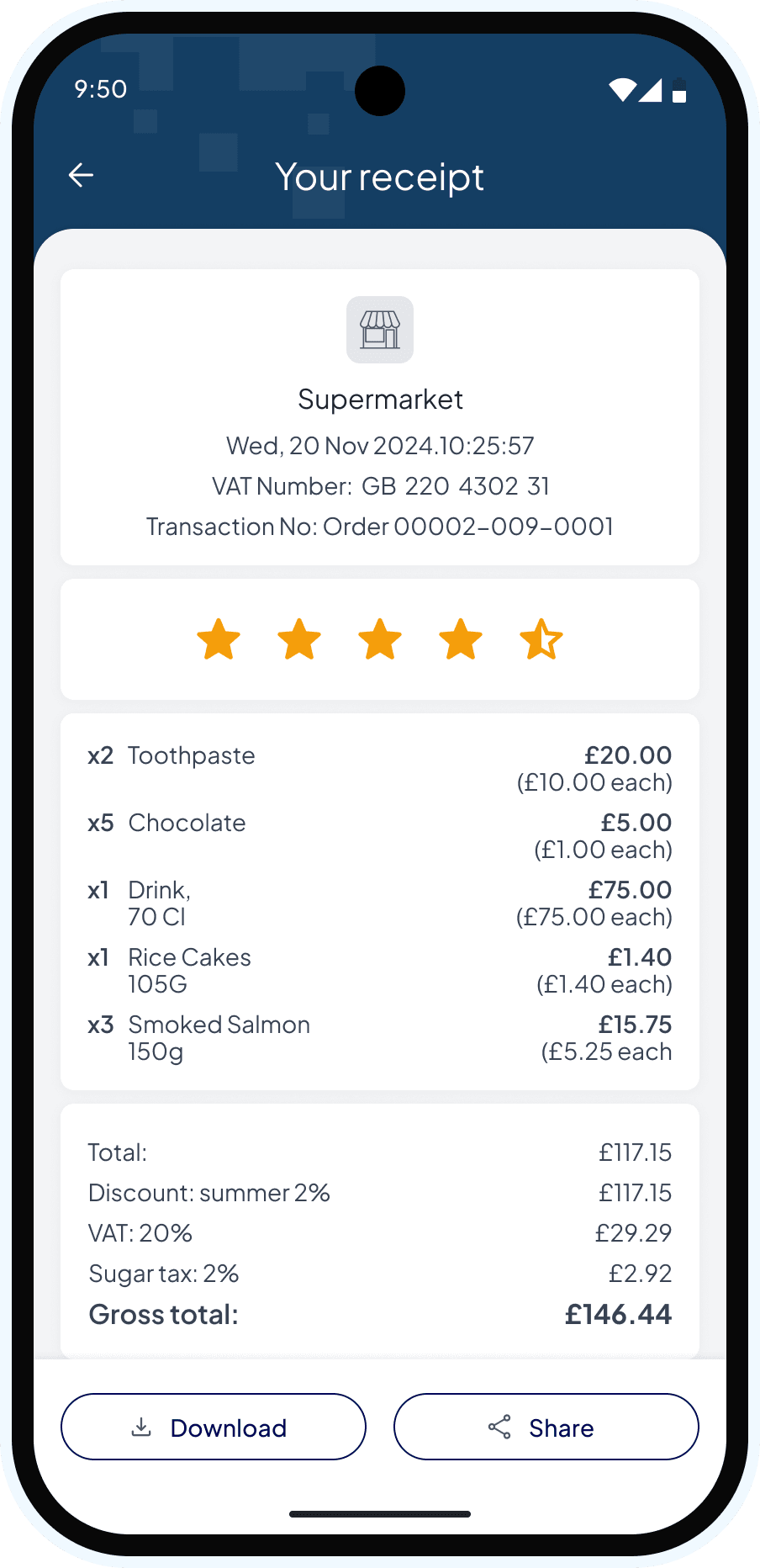
Task: Rate five stars
Action: 541,639
